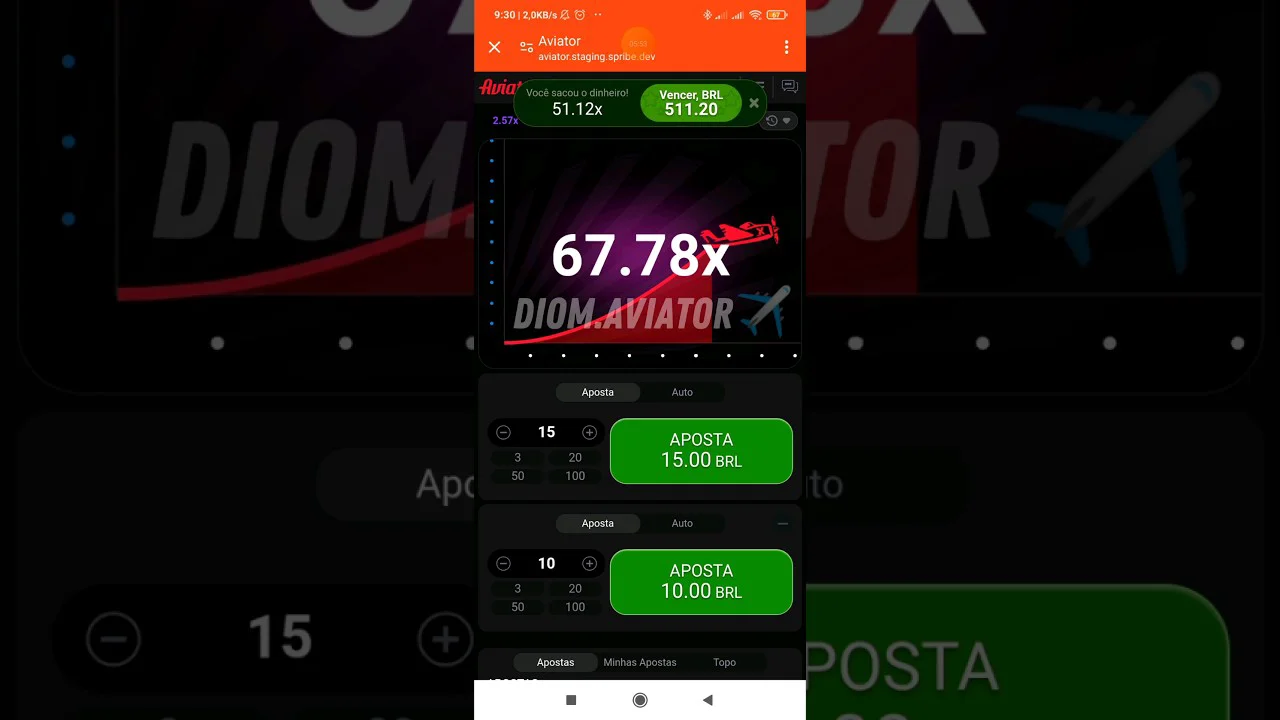Switch the 15 BRL panel to Auto
Screen dimensions: 1280x720
point(682,392)
